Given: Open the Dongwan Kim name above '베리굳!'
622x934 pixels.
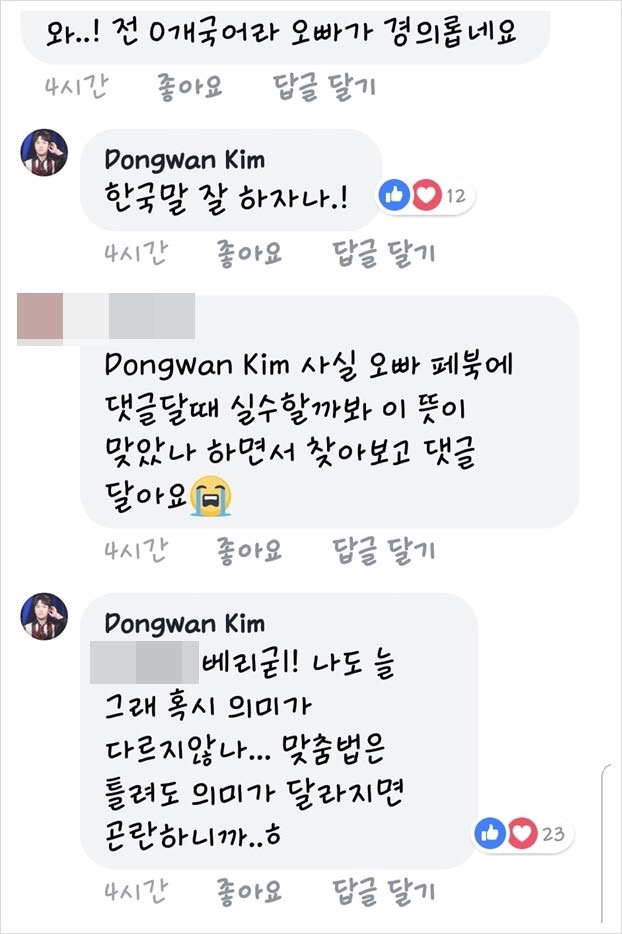Looking at the screenshot, I should (x=185, y=624).
